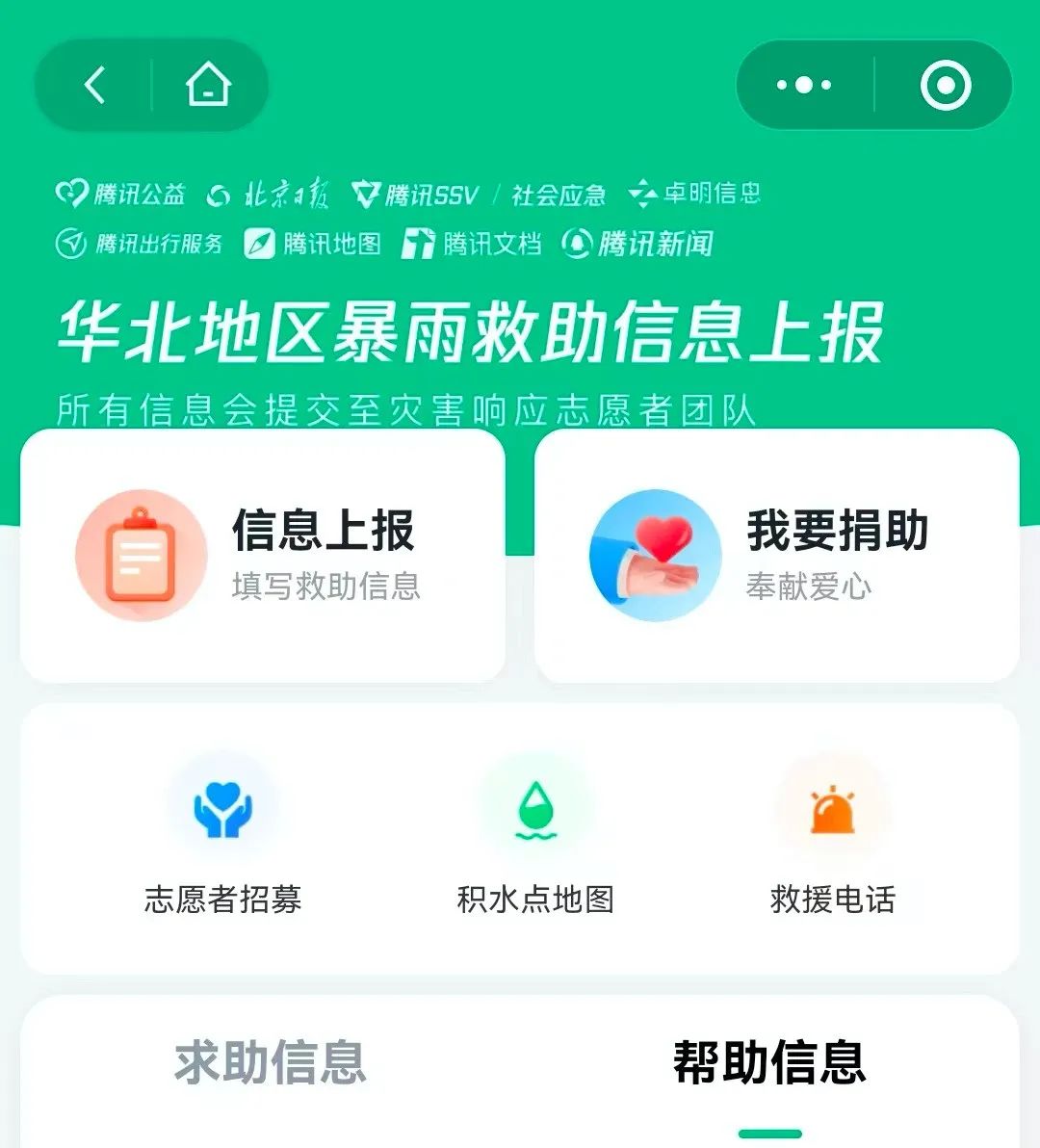Image resolution: width=1040 pixels, height=1148 pixels.
Task: Go back using the top-left arrow
Action: (x=94, y=86)
